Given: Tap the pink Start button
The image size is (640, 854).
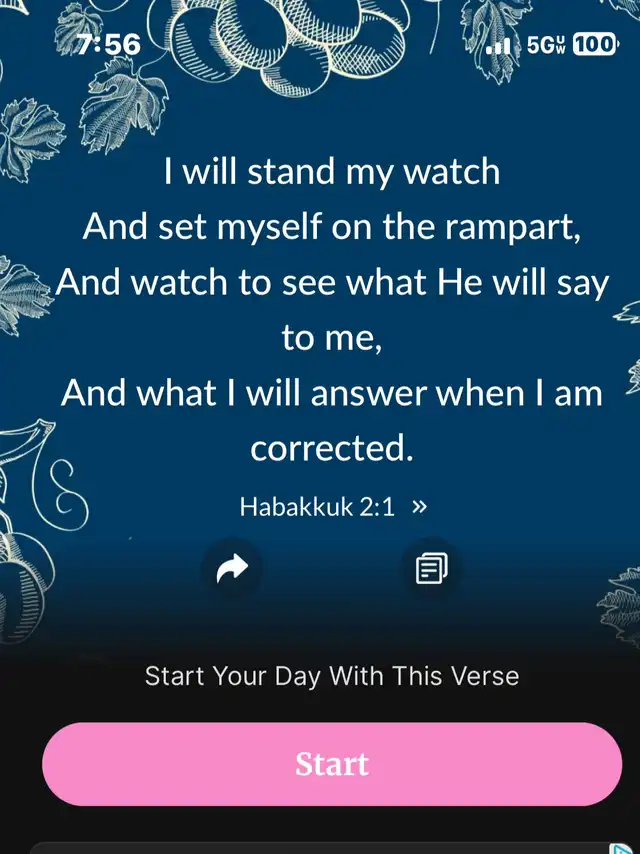Looking at the screenshot, I should 331,765.
